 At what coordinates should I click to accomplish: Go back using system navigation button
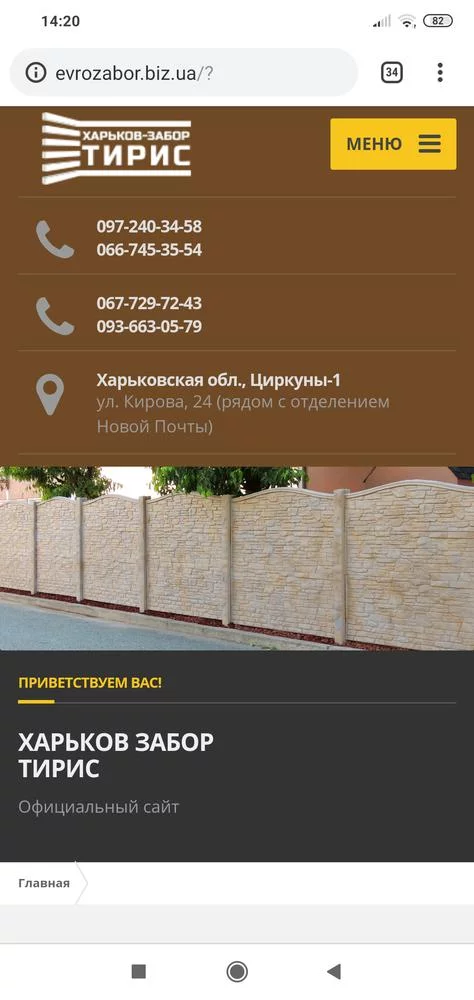pyautogui.click(x=333, y=971)
